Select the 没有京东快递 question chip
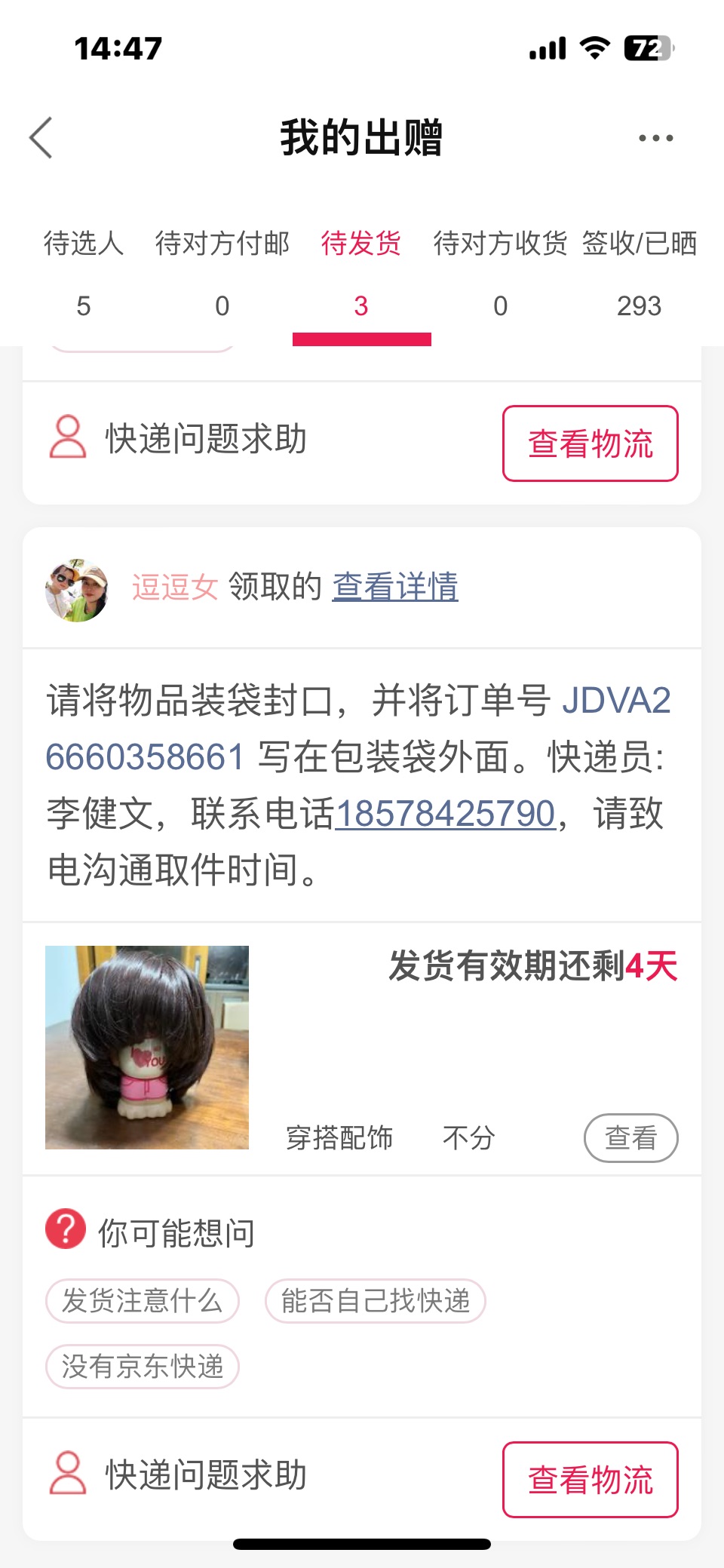This screenshot has height=1568, width=724. click(143, 1367)
